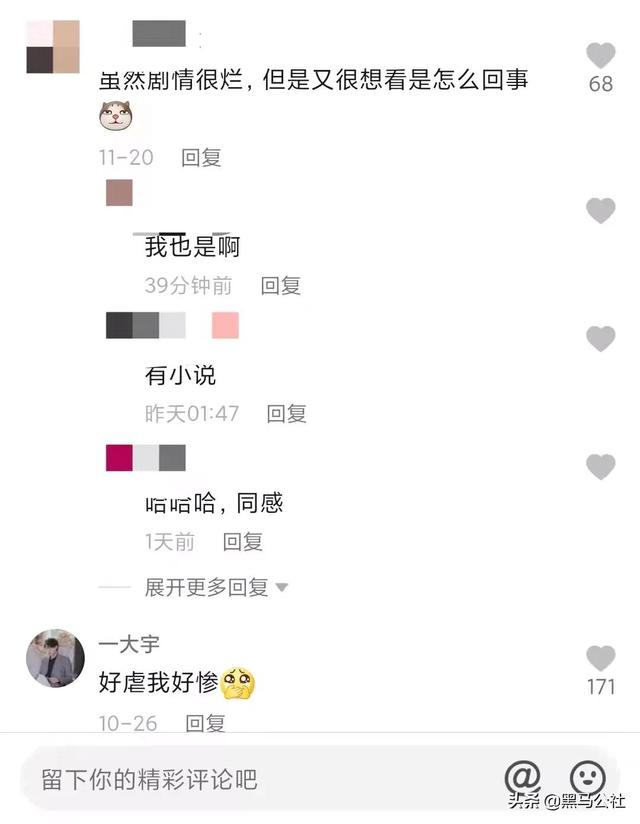640x824 pixels.
Task: Reply to the 哈哈哈，同感 comment
Action: point(243,541)
